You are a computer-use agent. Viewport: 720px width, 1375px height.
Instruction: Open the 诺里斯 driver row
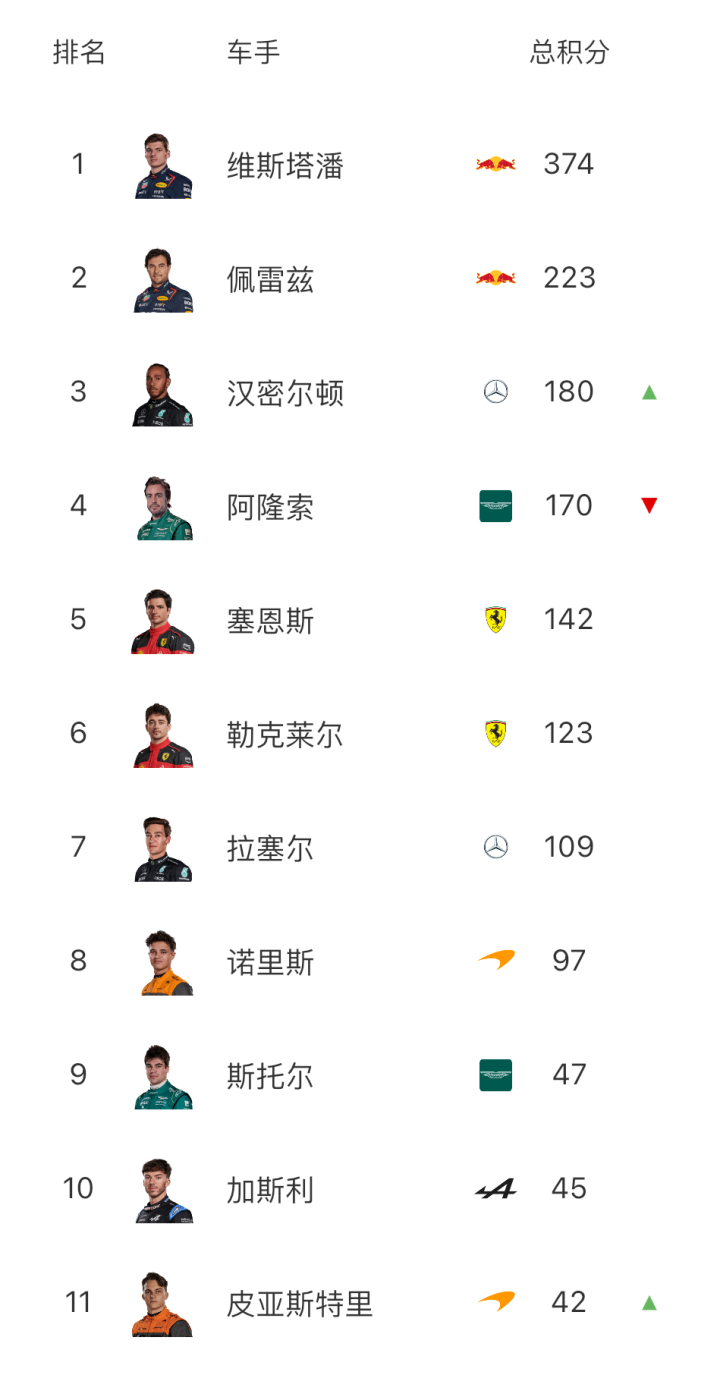(360, 962)
